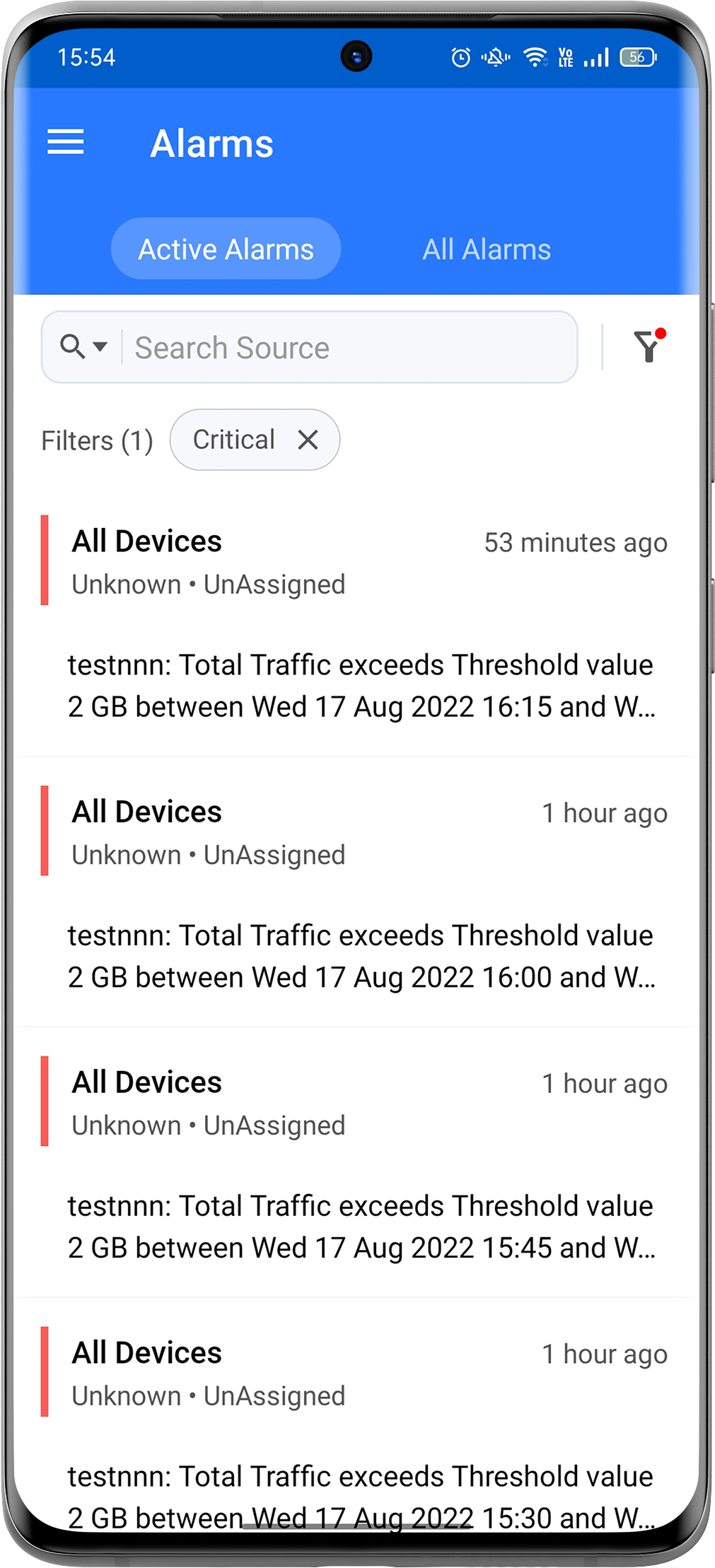Open the hamburger navigation menu
The height and width of the screenshot is (1568, 715).
click(66, 142)
